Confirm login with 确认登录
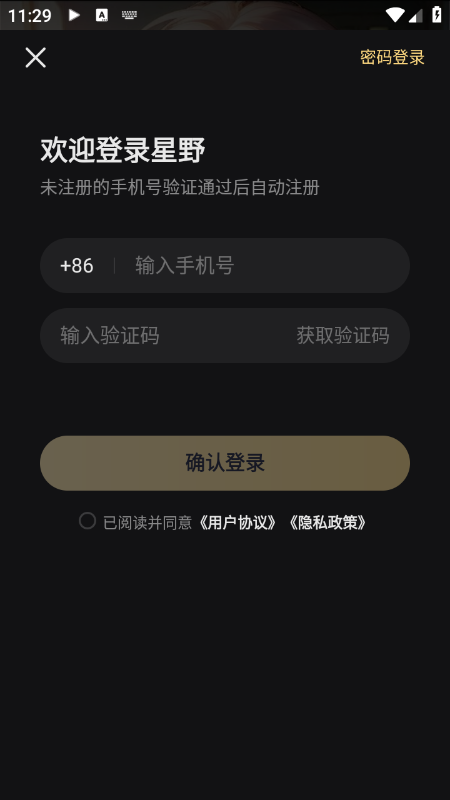This screenshot has height=800, width=450. (x=225, y=463)
